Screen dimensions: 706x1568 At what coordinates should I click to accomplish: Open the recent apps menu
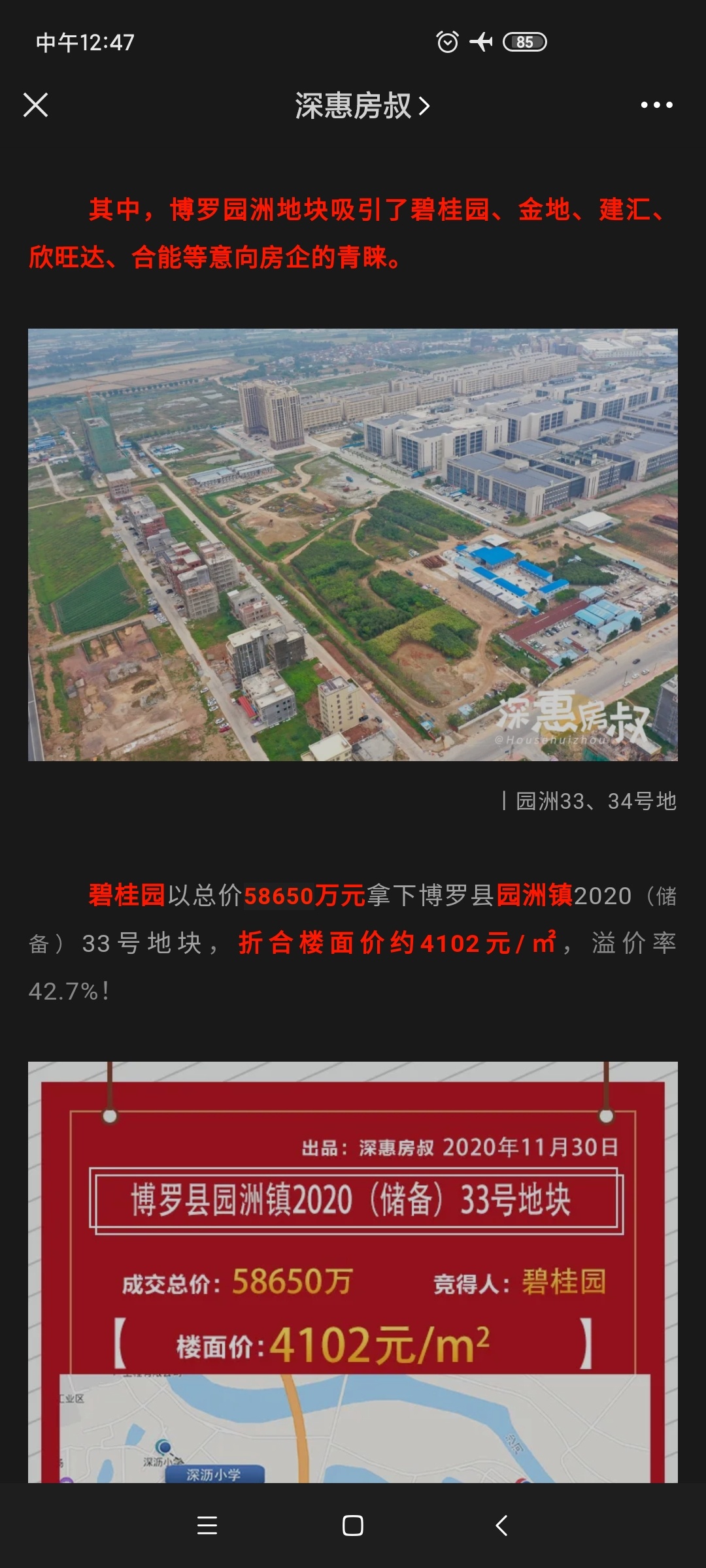(x=207, y=1526)
